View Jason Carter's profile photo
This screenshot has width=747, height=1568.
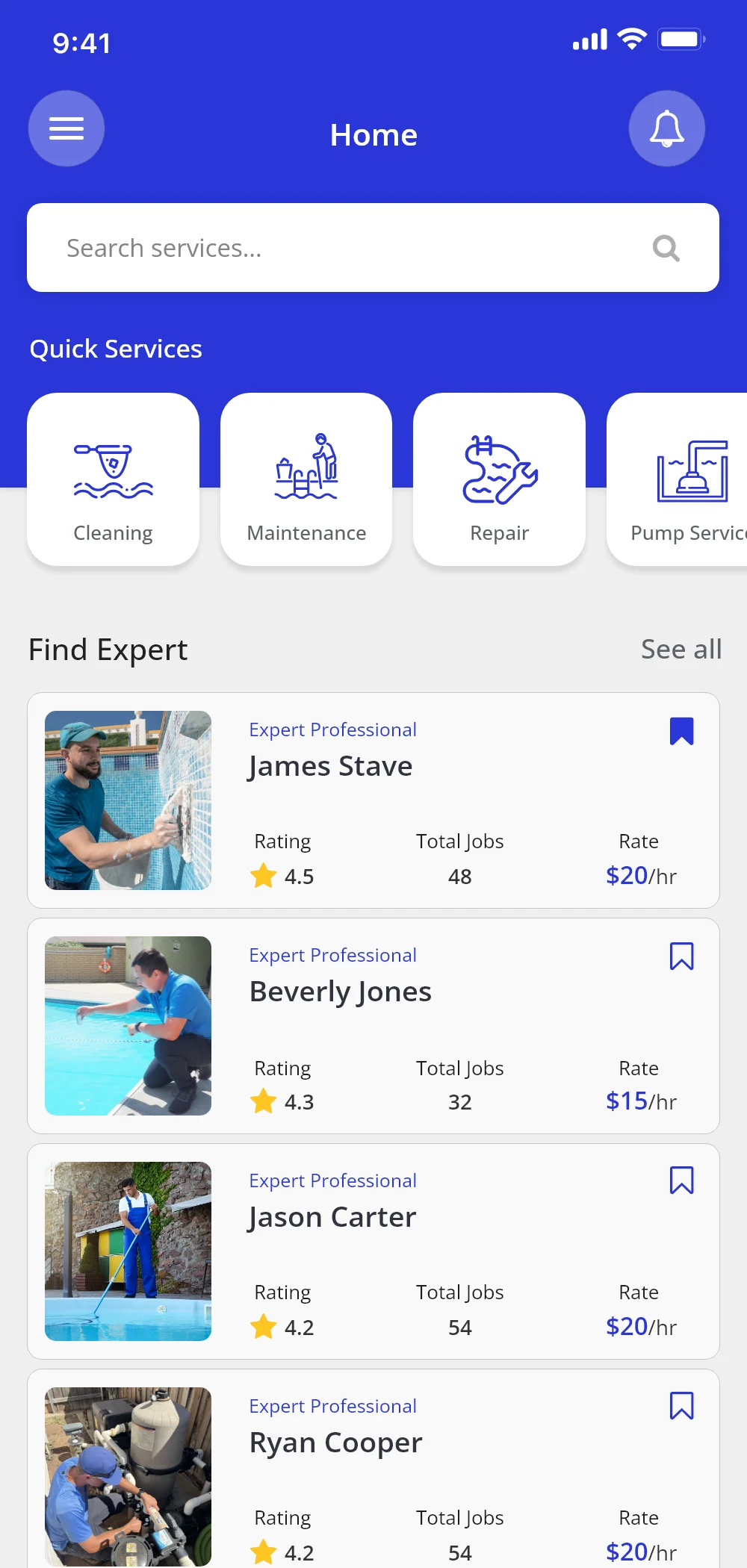(x=128, y=1251)
